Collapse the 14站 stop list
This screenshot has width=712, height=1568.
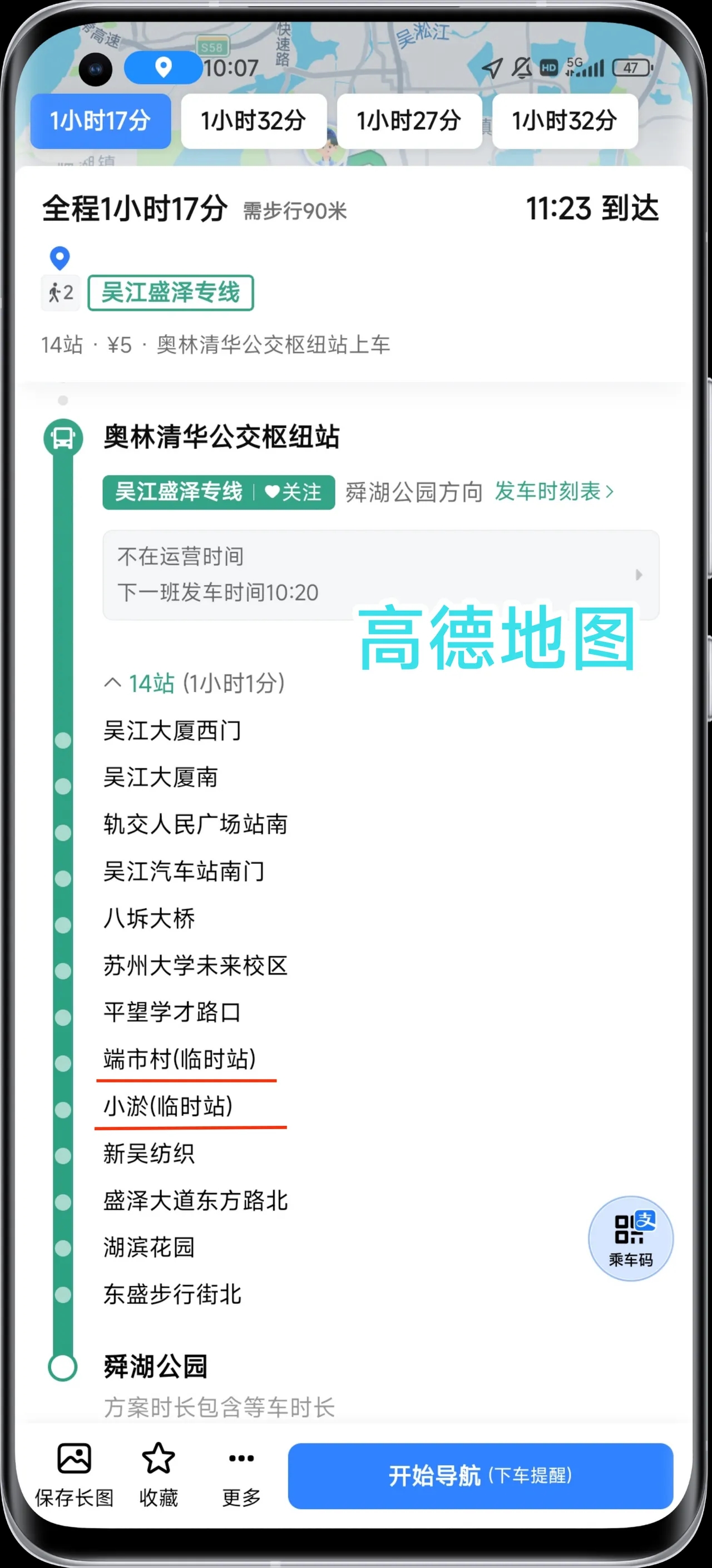tap(195, 683)
